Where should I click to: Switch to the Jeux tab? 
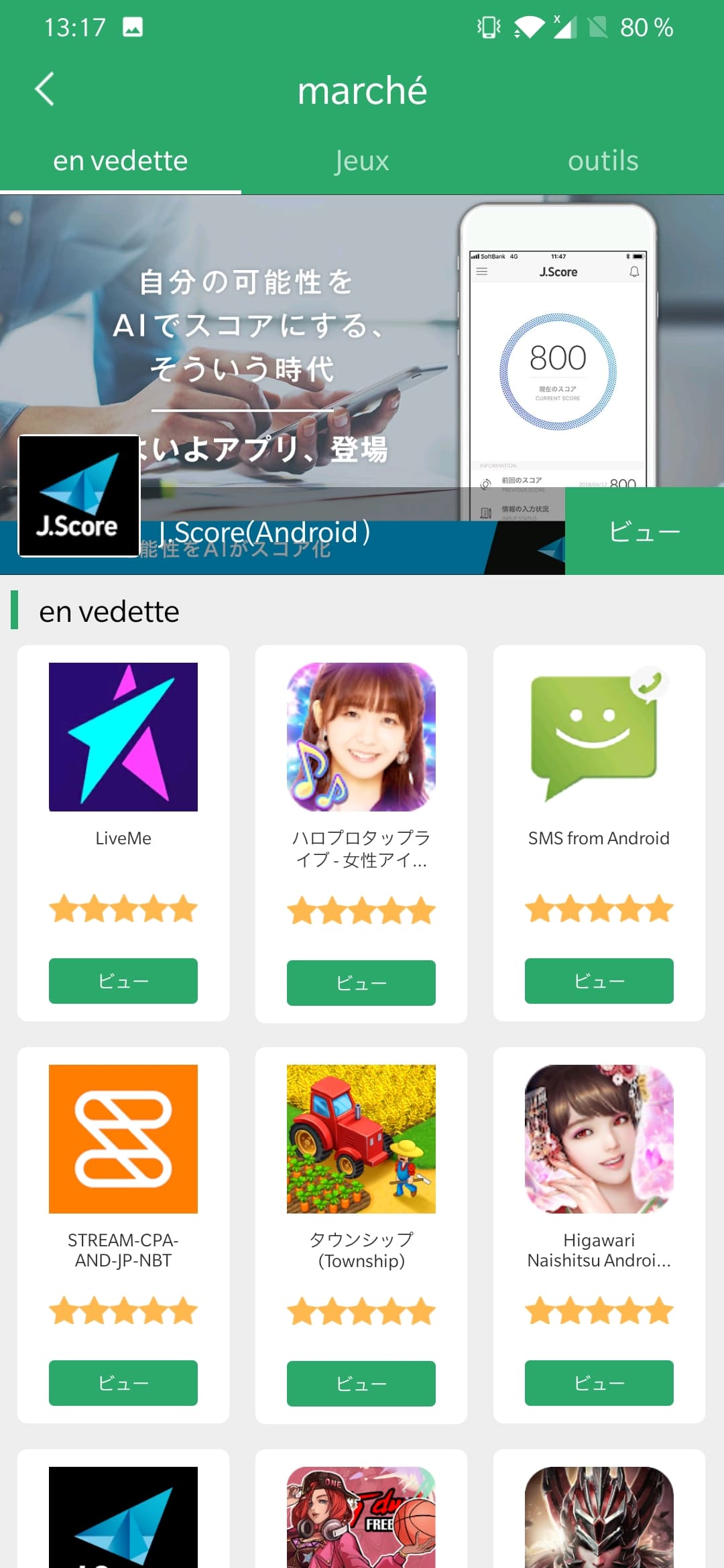click(x=361, y=161)
